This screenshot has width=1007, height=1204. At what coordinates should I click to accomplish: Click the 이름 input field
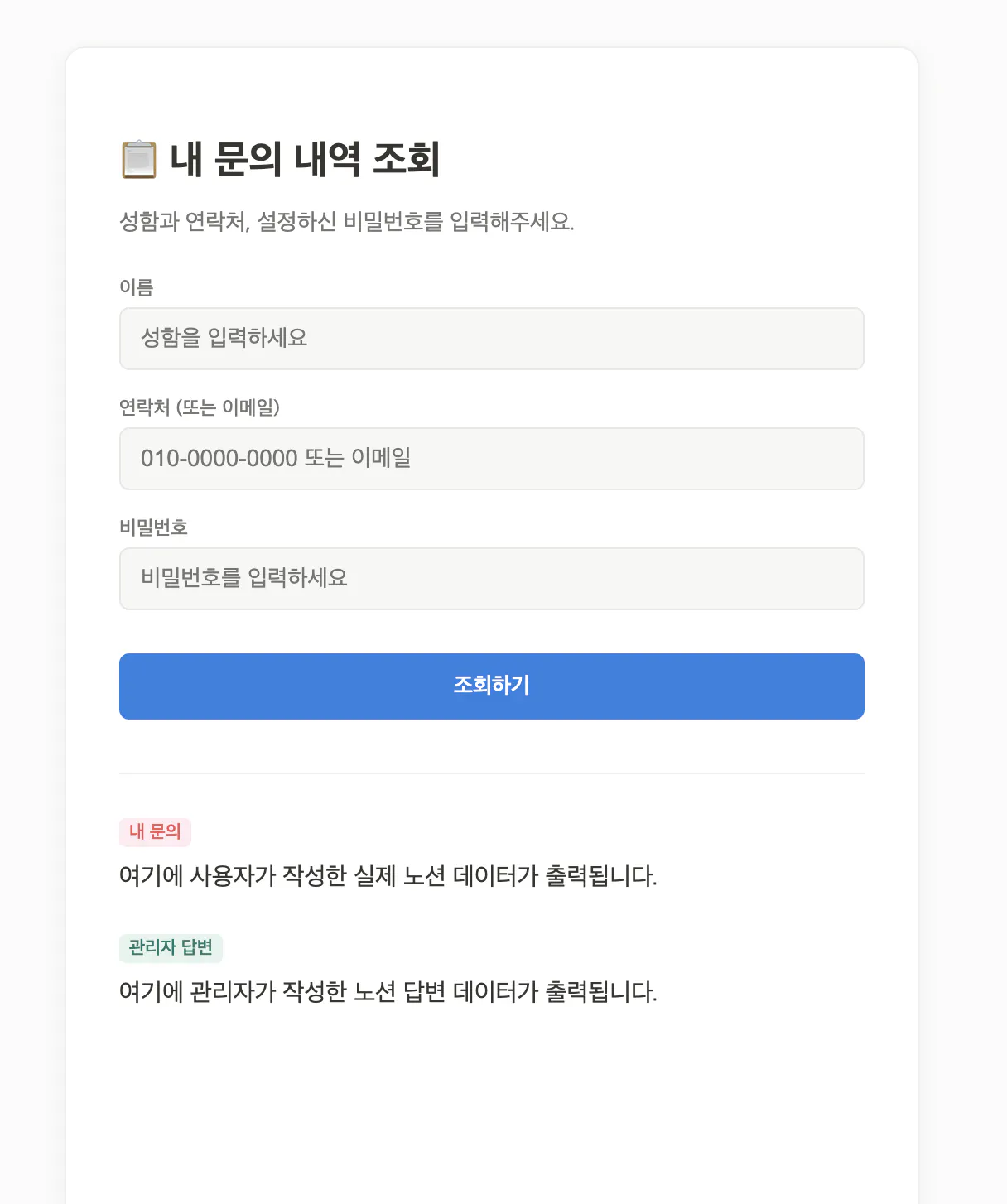click(492, 339)
